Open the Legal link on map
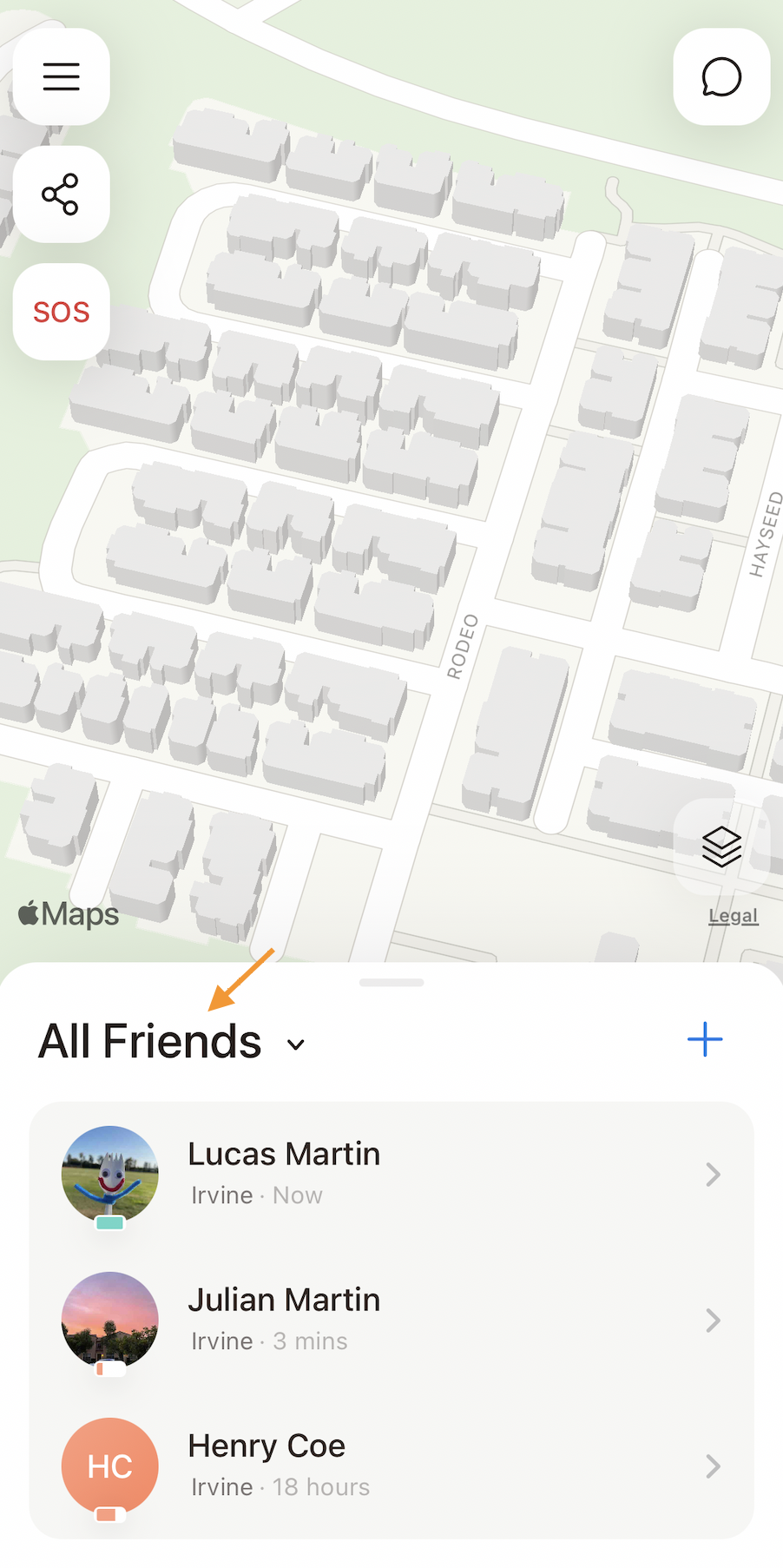The image size is (783, 1568). (x=734, y=916)
